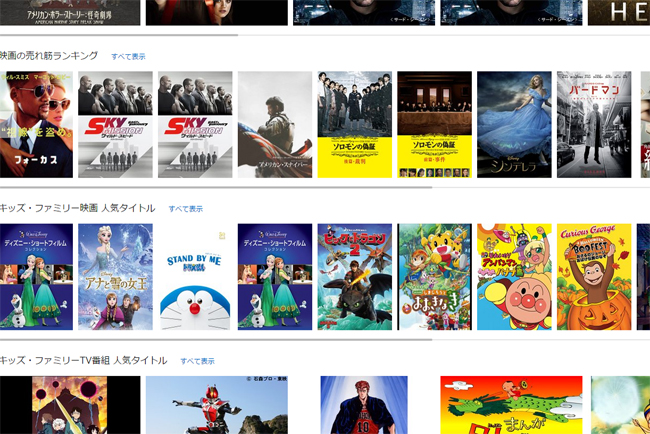Open Curious George Boo Fest
The width and height of the screenshot is (650, 434).
[594, 276]
